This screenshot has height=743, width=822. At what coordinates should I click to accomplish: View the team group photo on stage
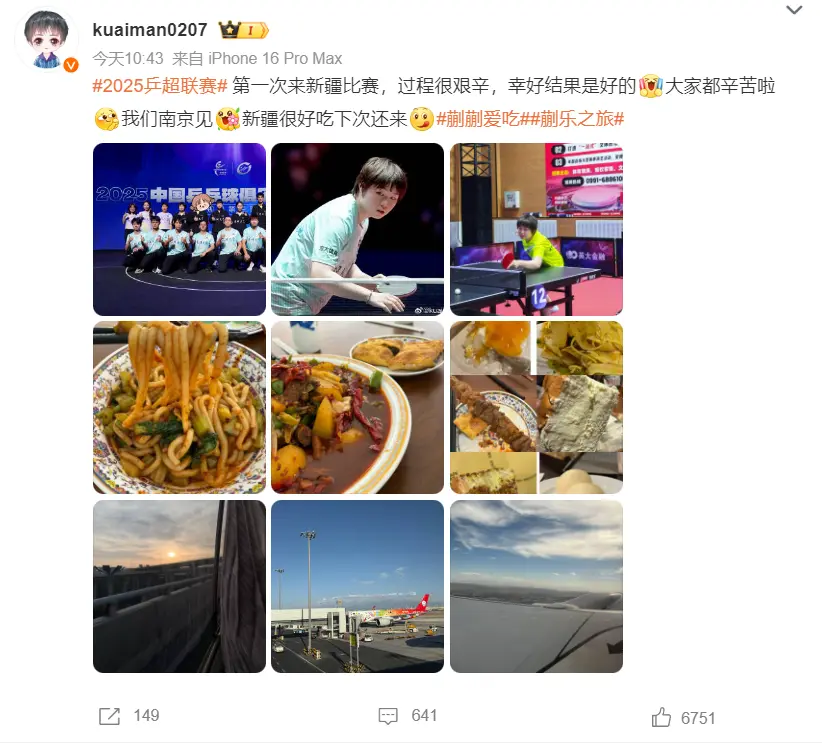(180, 229)
